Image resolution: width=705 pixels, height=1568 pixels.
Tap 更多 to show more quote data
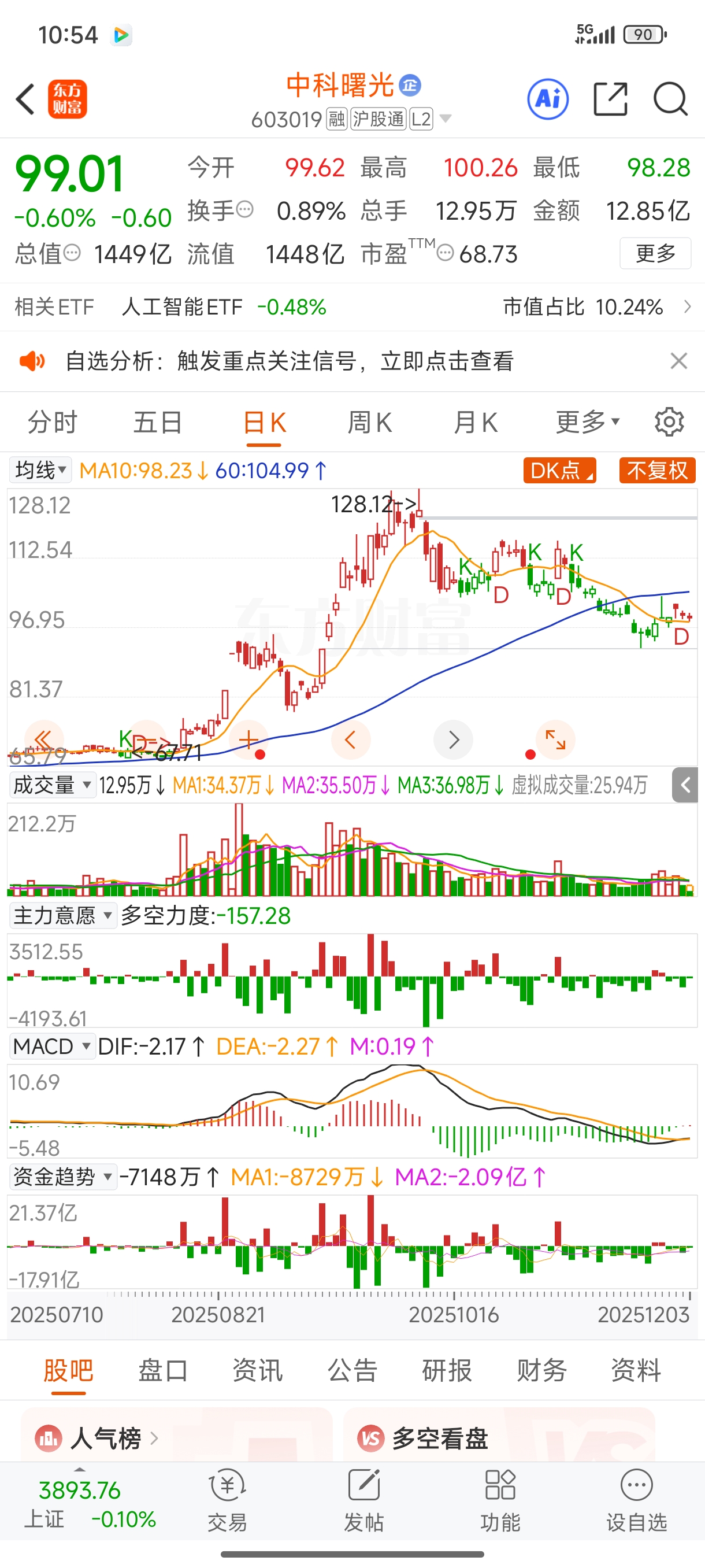click(x=655, y=253)
